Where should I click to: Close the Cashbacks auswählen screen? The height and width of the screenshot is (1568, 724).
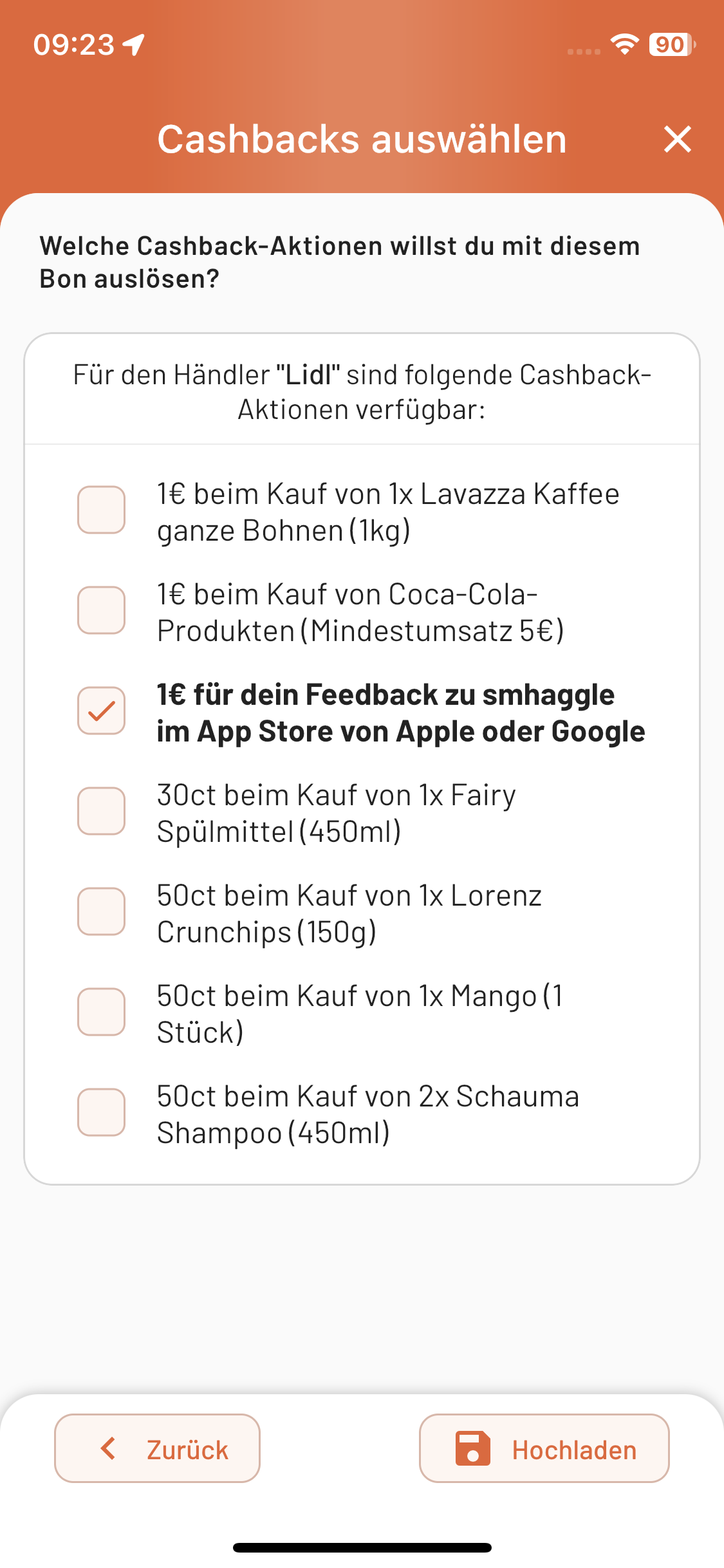click(677, 139)
